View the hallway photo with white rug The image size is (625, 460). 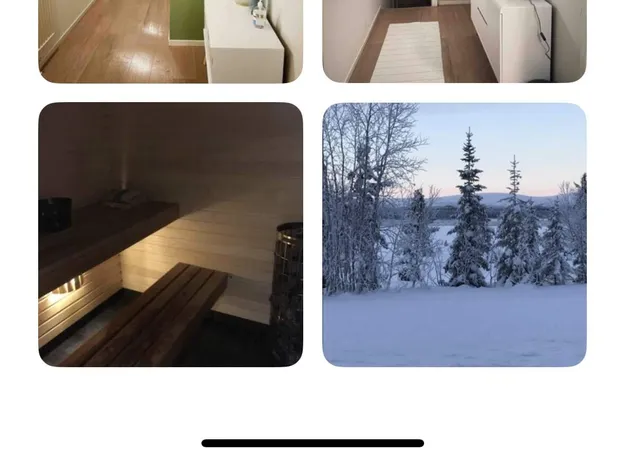tap(454, 40)
